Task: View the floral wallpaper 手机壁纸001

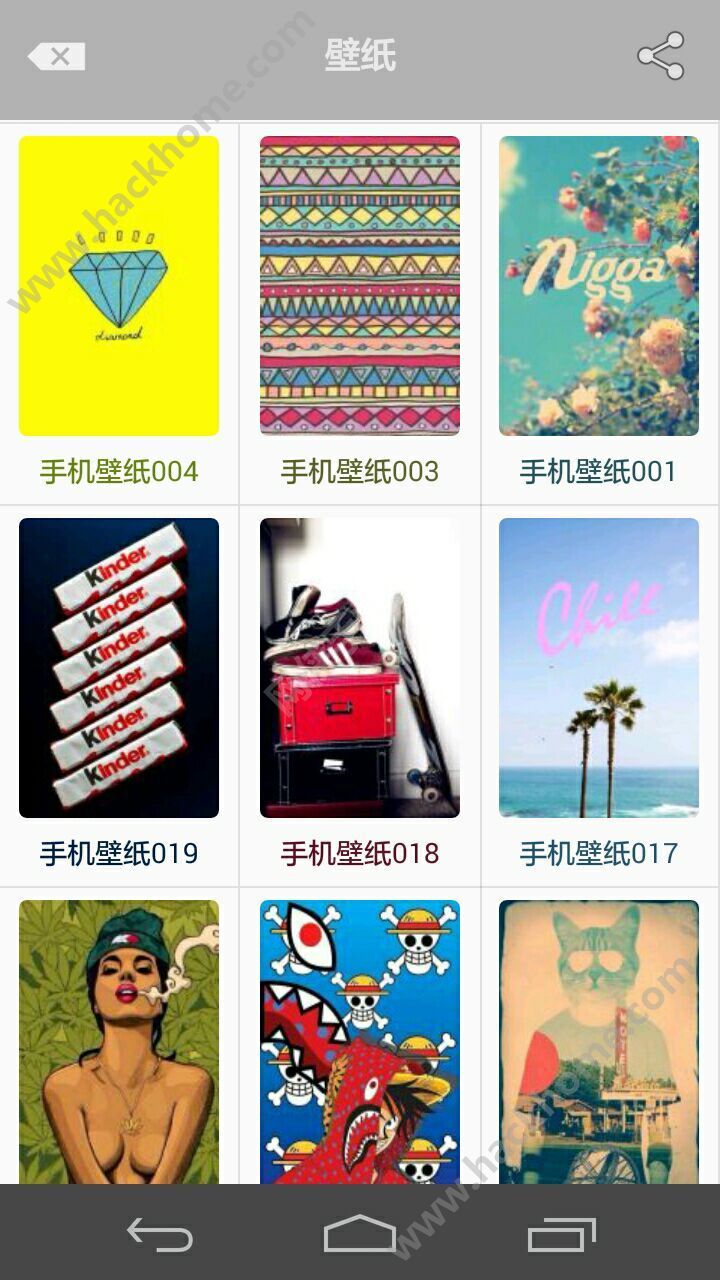Action: pyautogui.click(x=599, y=286)
